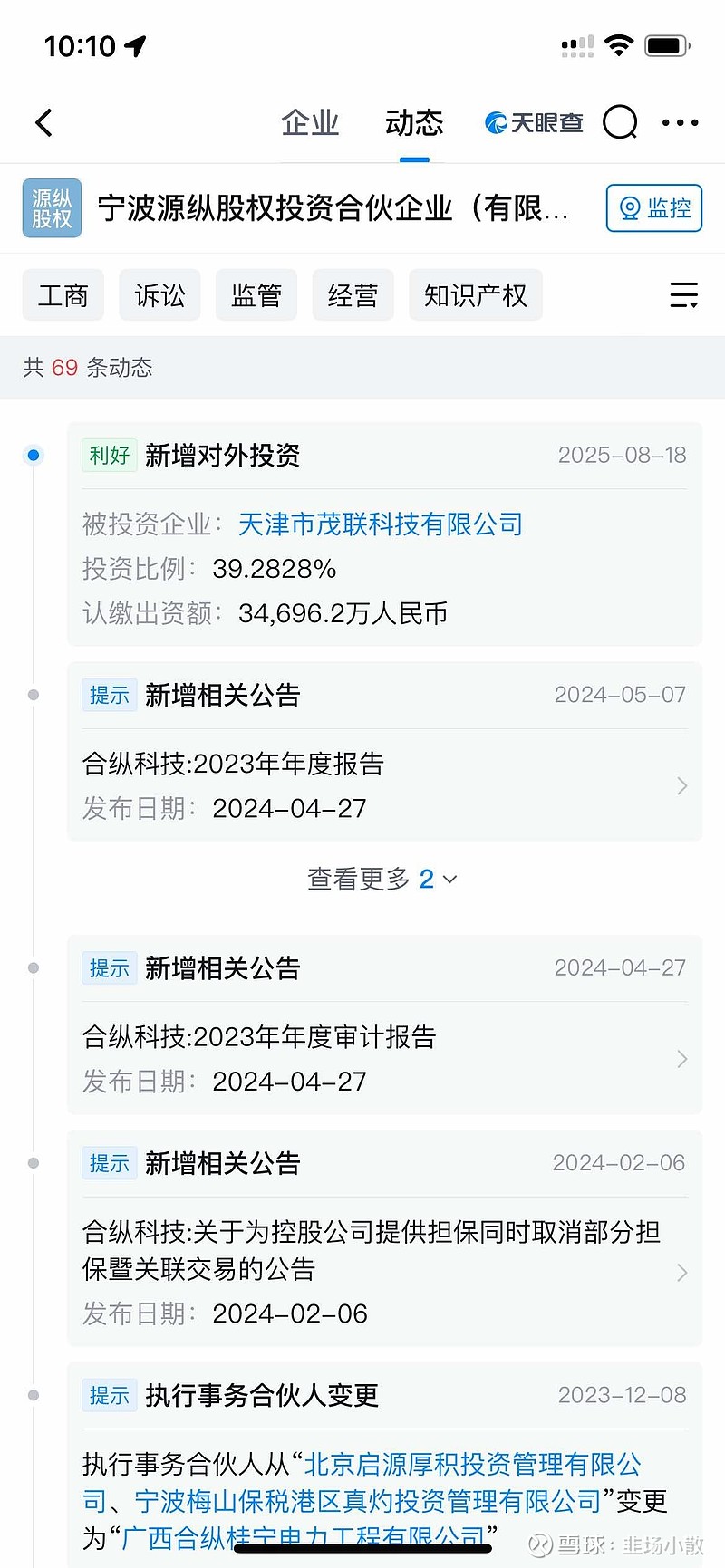
Task: Open the search icon
Action: (620, 122)
